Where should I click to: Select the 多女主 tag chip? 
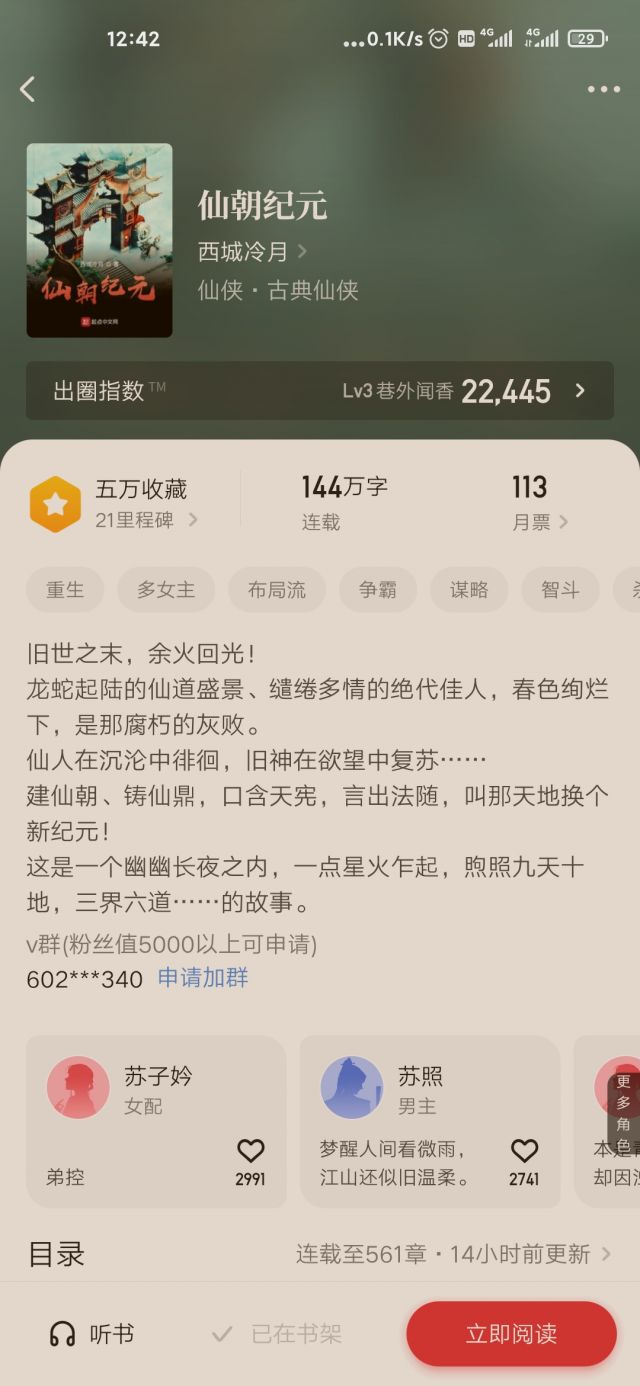[x=166, y=590]
